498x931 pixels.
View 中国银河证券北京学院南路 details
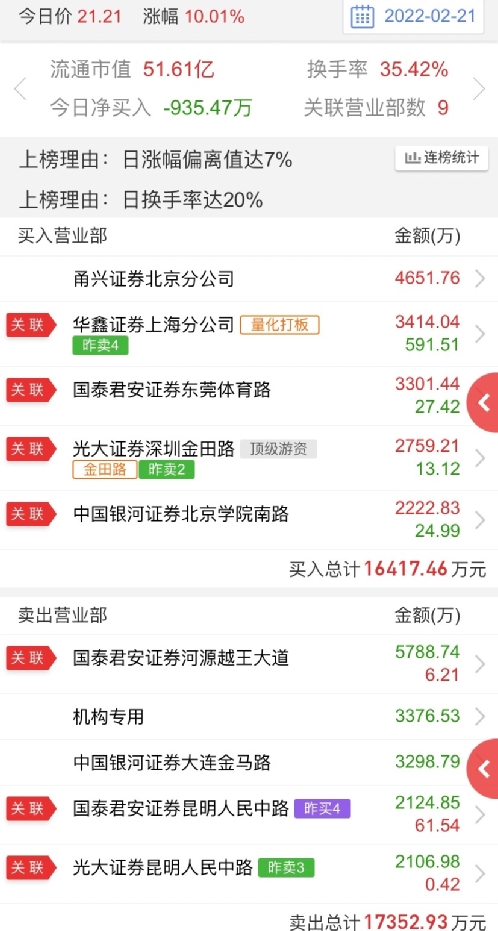point(249,520)
